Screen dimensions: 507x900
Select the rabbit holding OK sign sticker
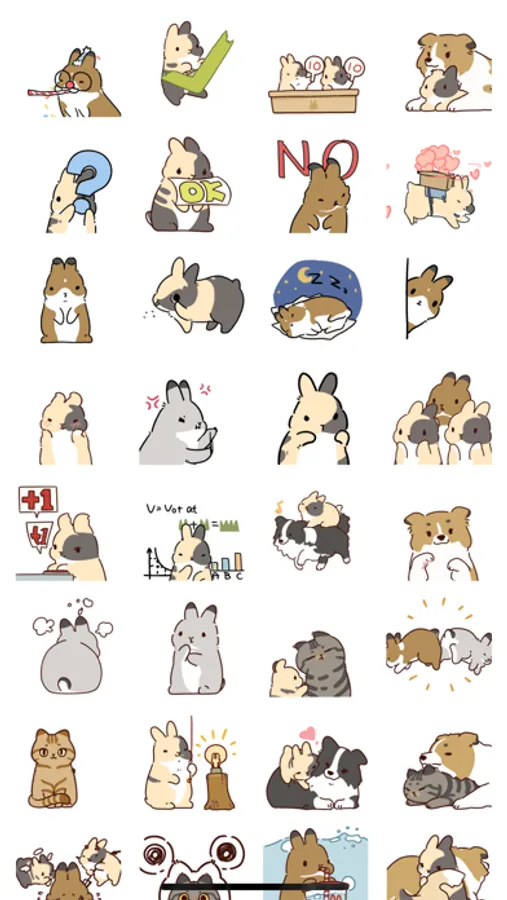coord(188,185)
